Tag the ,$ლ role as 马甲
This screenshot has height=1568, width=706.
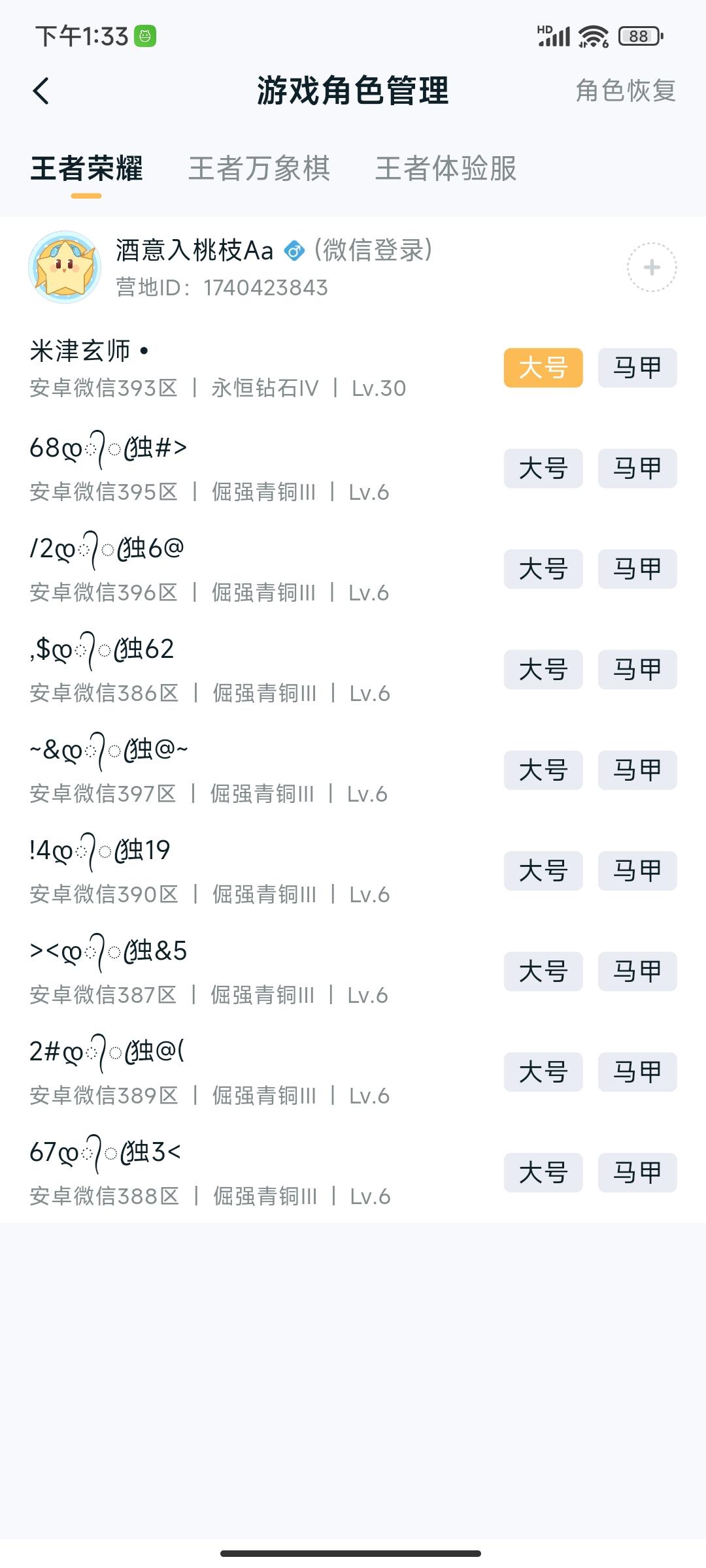click(x=637, y=670)
